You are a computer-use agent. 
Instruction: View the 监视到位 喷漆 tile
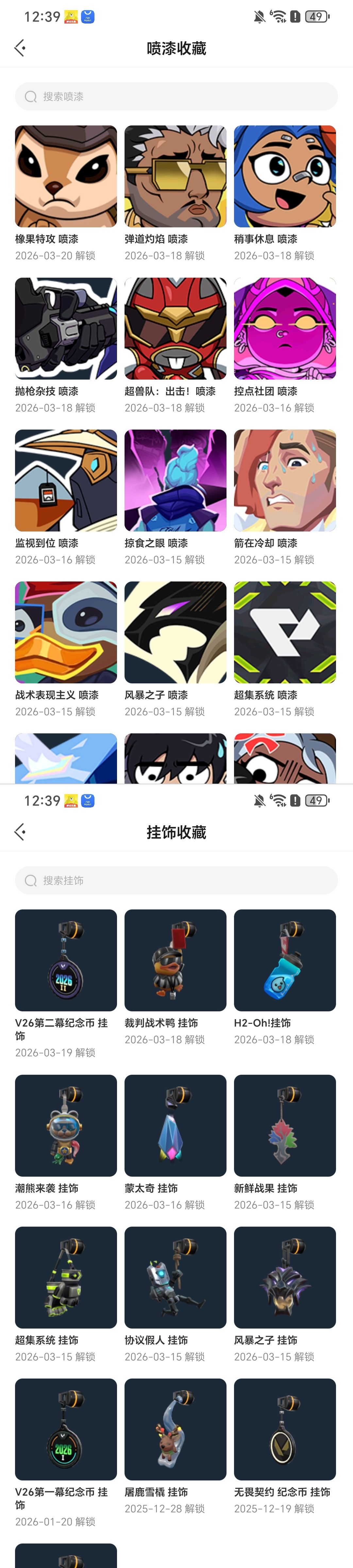coord(66,480)
